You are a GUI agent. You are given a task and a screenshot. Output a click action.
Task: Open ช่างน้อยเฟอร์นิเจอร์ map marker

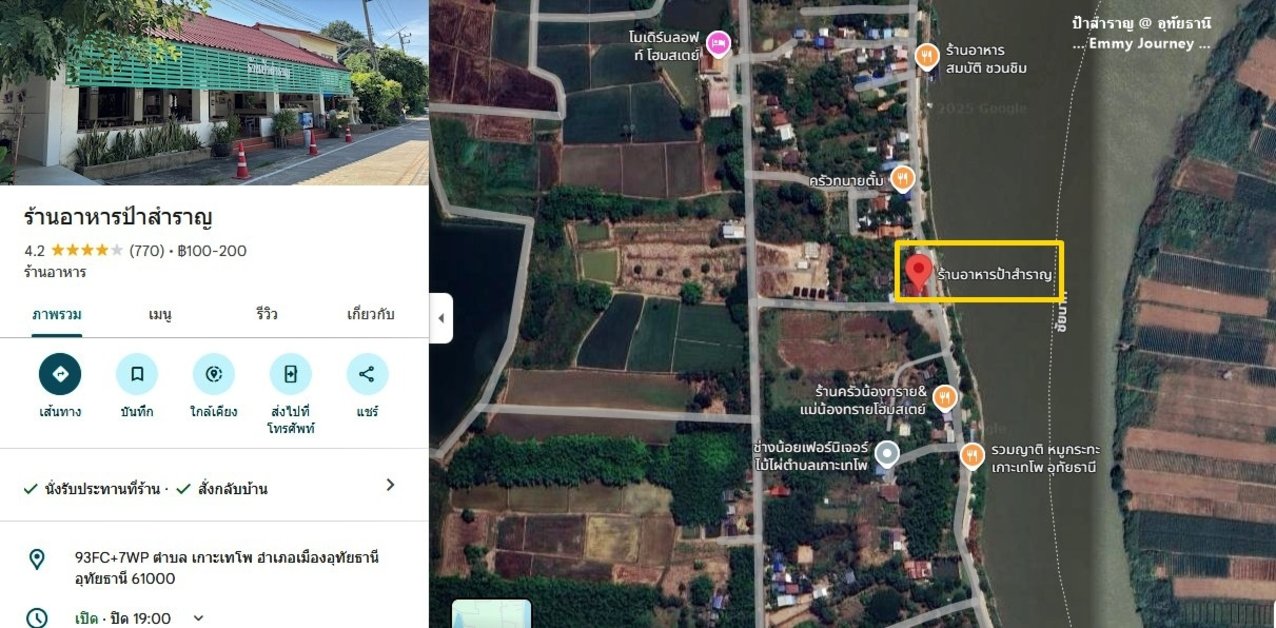[887, 455]
